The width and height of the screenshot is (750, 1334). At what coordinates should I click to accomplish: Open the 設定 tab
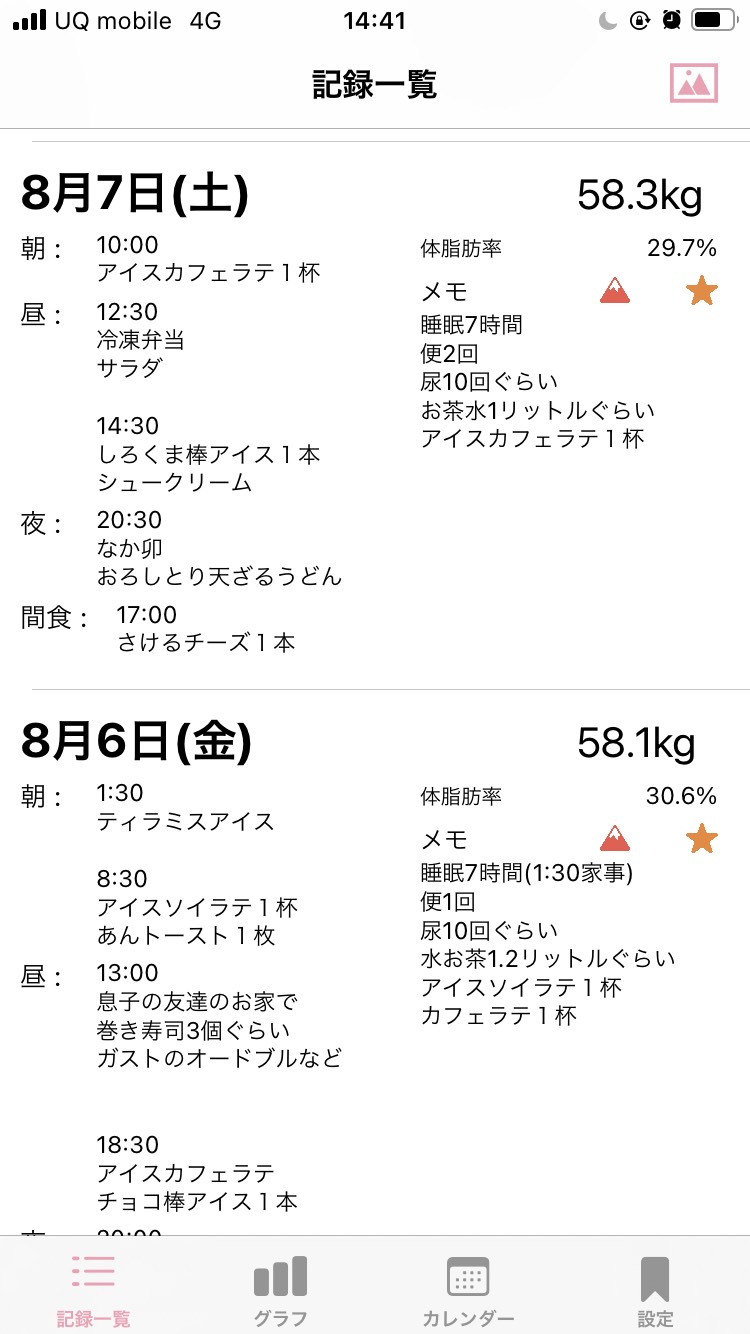point(655,1291)
